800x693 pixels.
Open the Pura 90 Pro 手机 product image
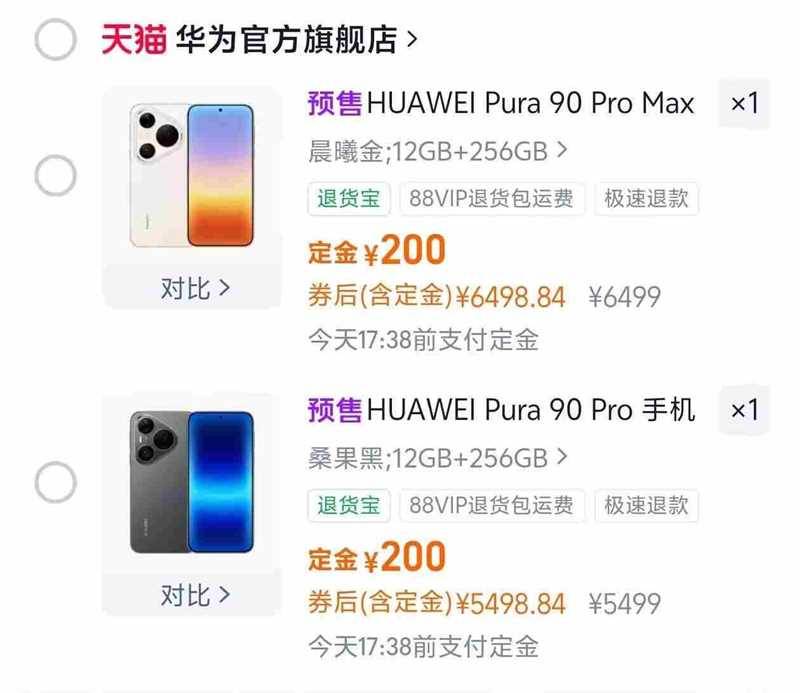click(192, 482)
